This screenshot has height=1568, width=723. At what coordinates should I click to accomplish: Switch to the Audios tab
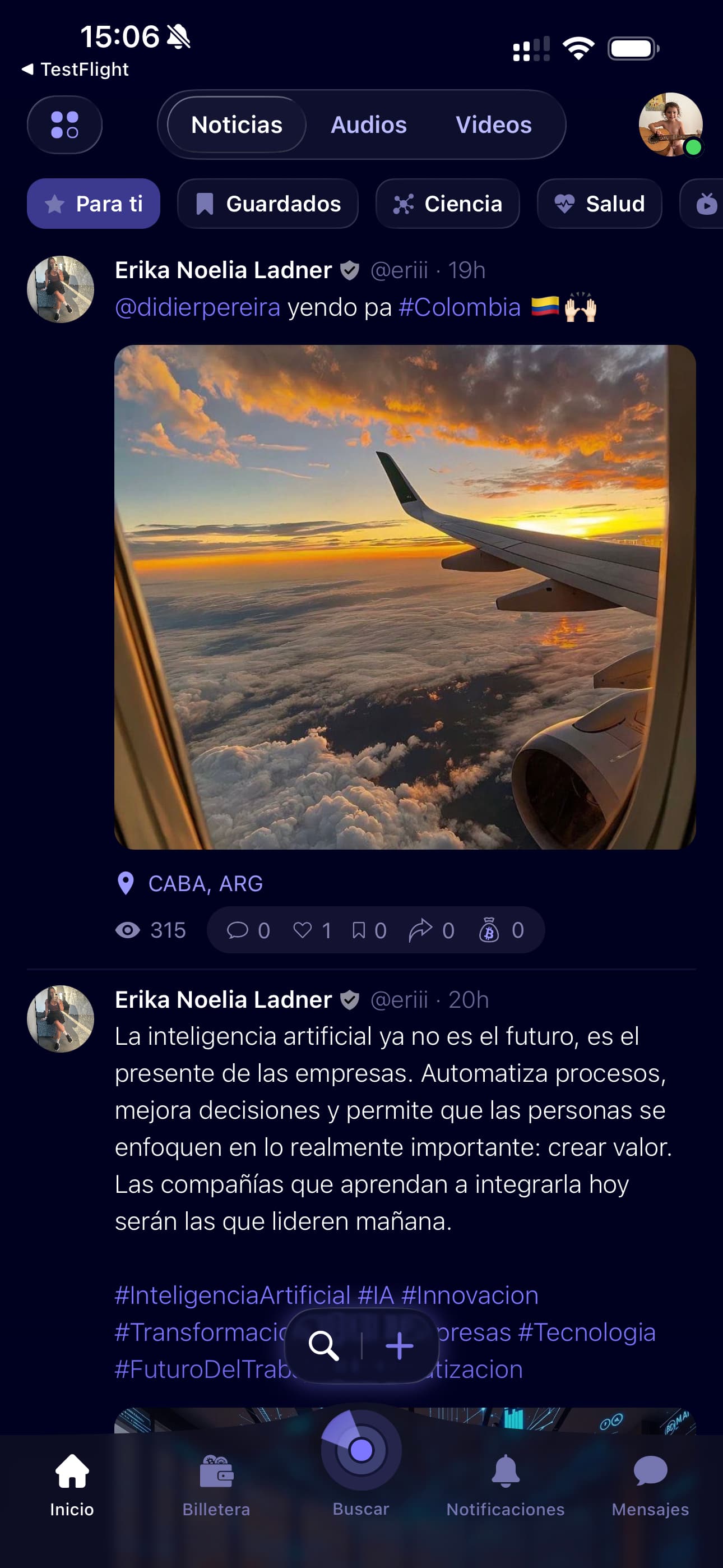tap(368, 125)
